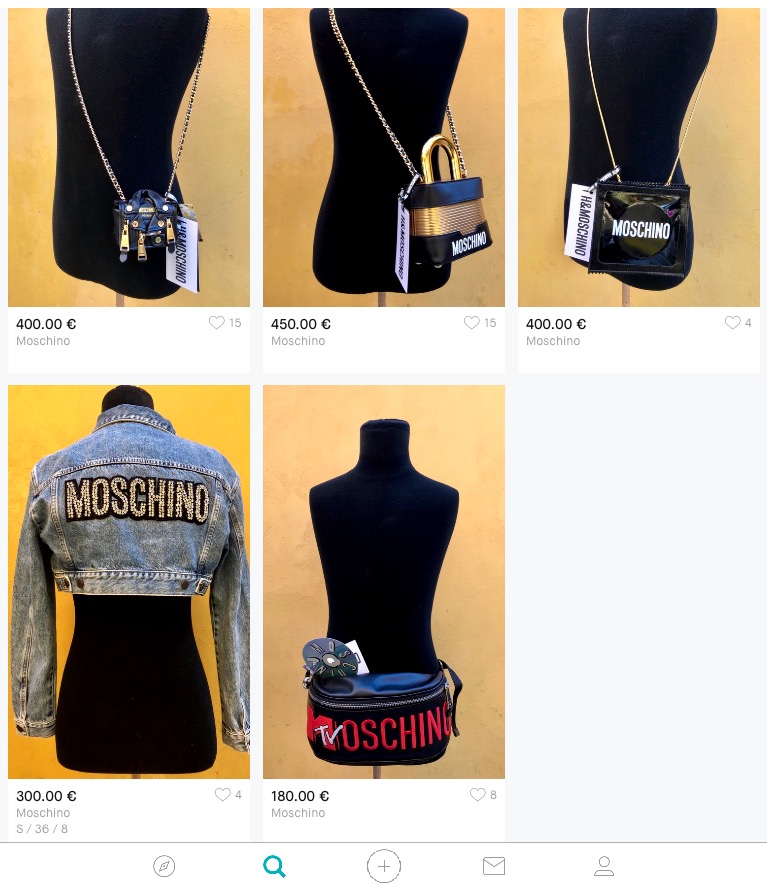Open the profile tab
Image resolution: width=767 pixels, height=892 pixels.
tap(604, 866)
